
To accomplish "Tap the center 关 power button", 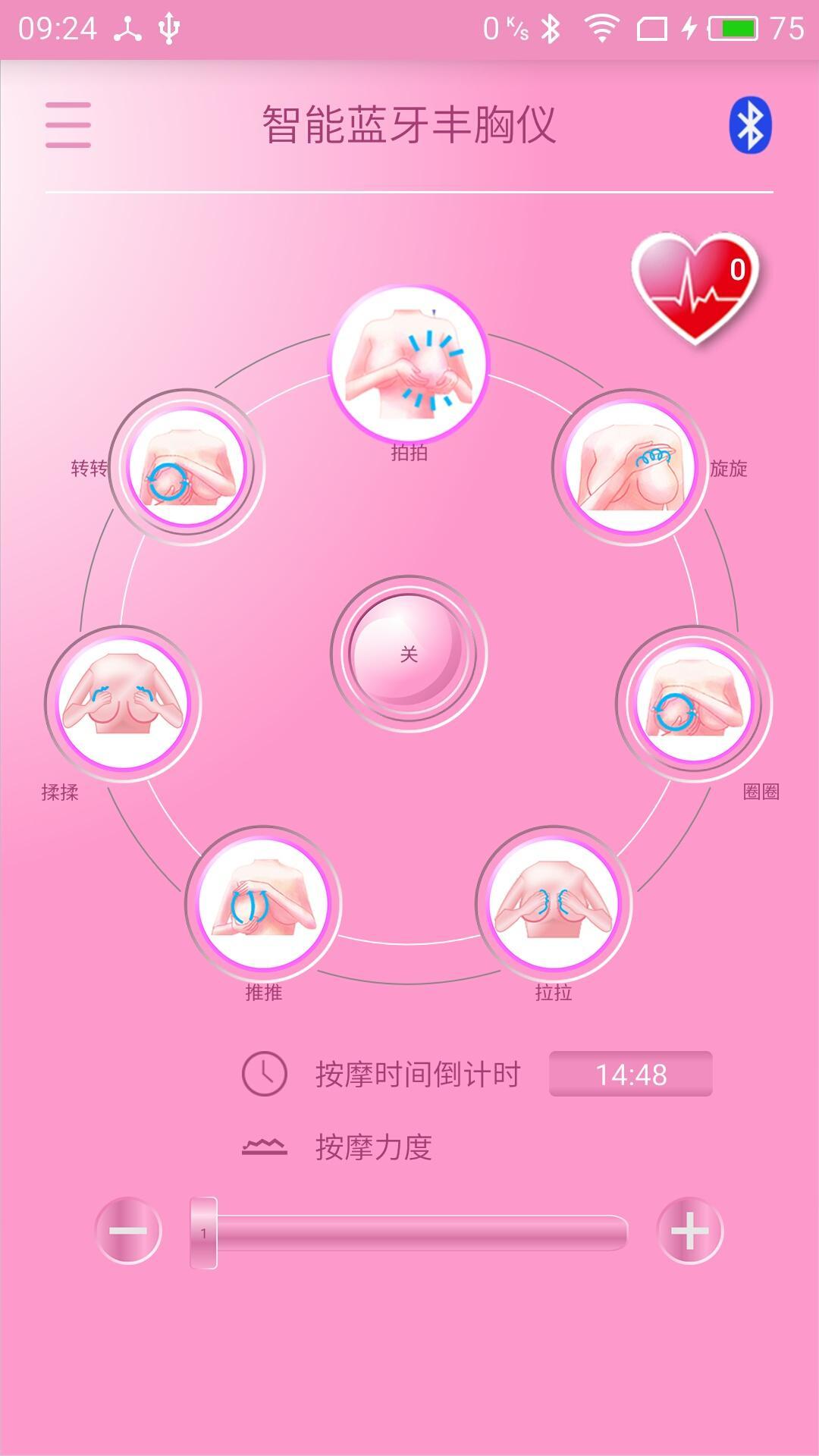I will pos(409,654).
